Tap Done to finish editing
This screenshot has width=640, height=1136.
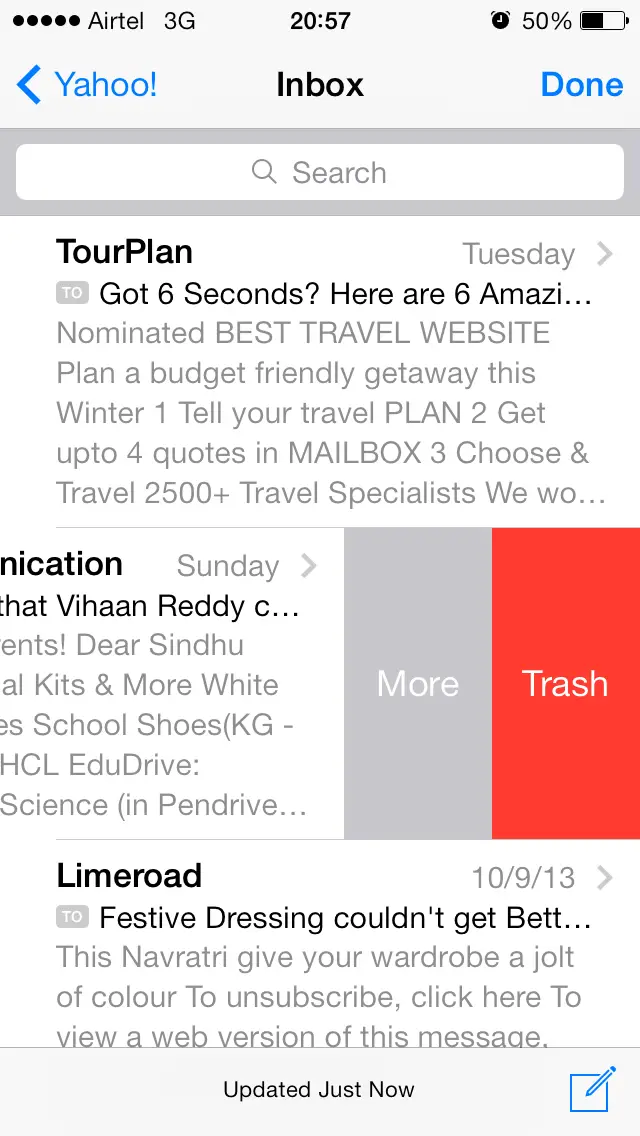tap(581, 85)
